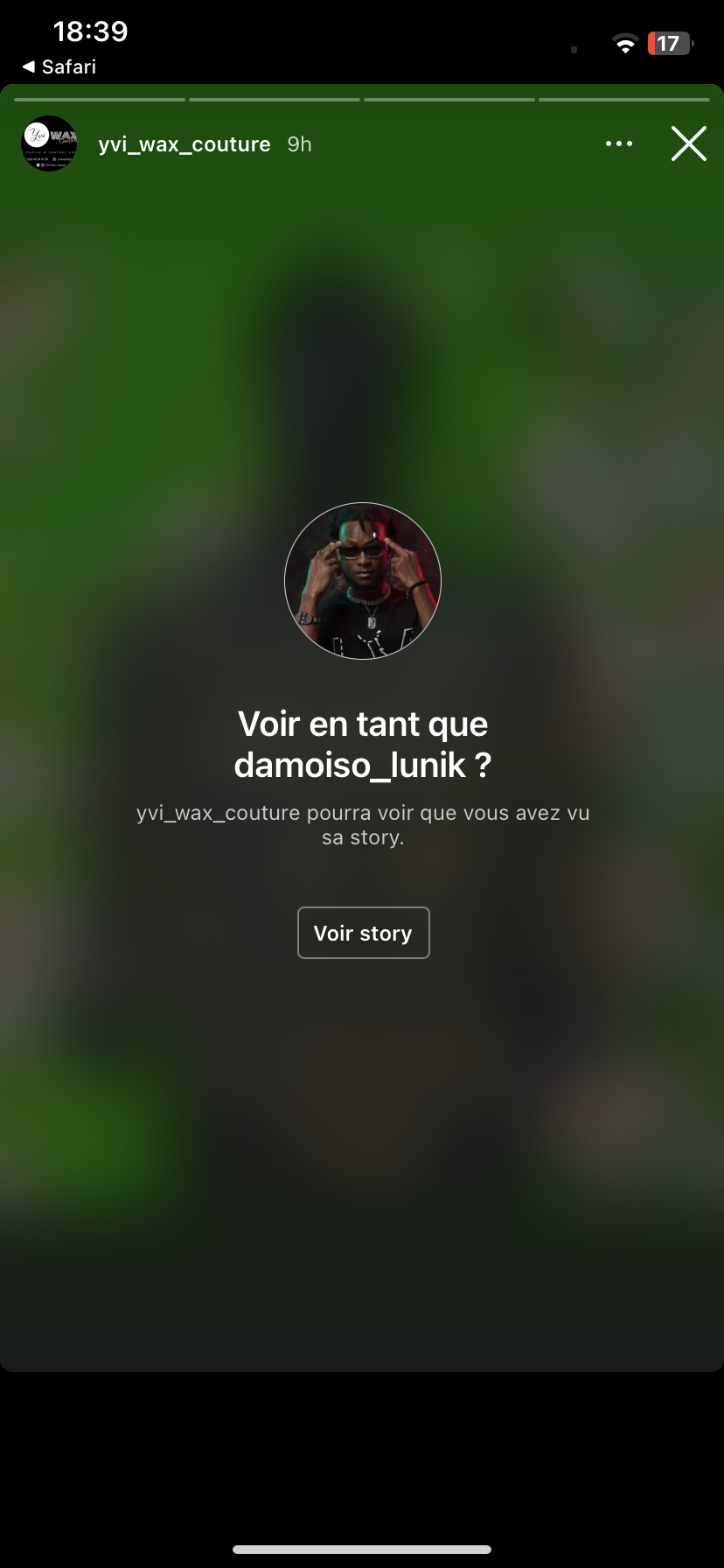Open the yvi_wax_couture username link

(184, 144)
